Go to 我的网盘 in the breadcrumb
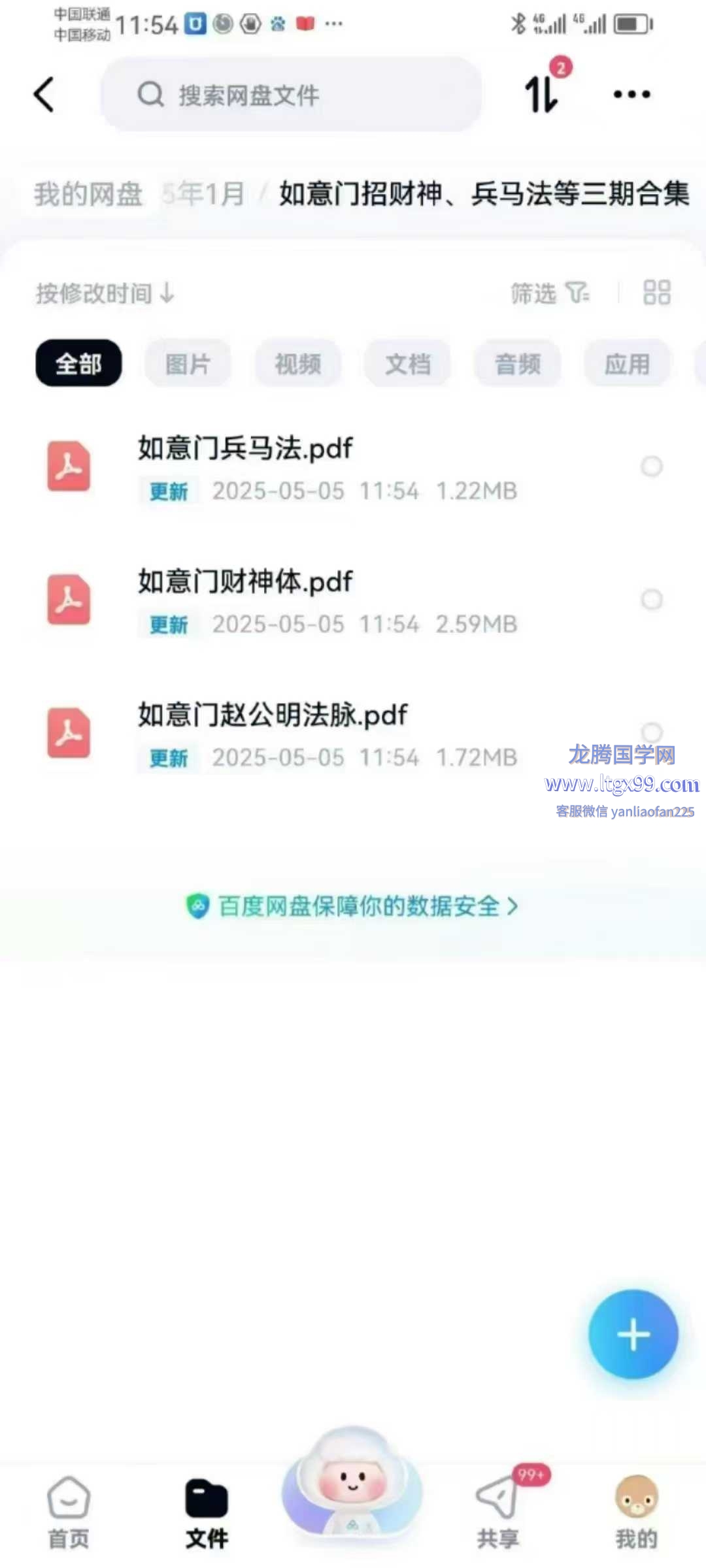Viewport: 706px width, 1568px height. [x=89, y=194]
